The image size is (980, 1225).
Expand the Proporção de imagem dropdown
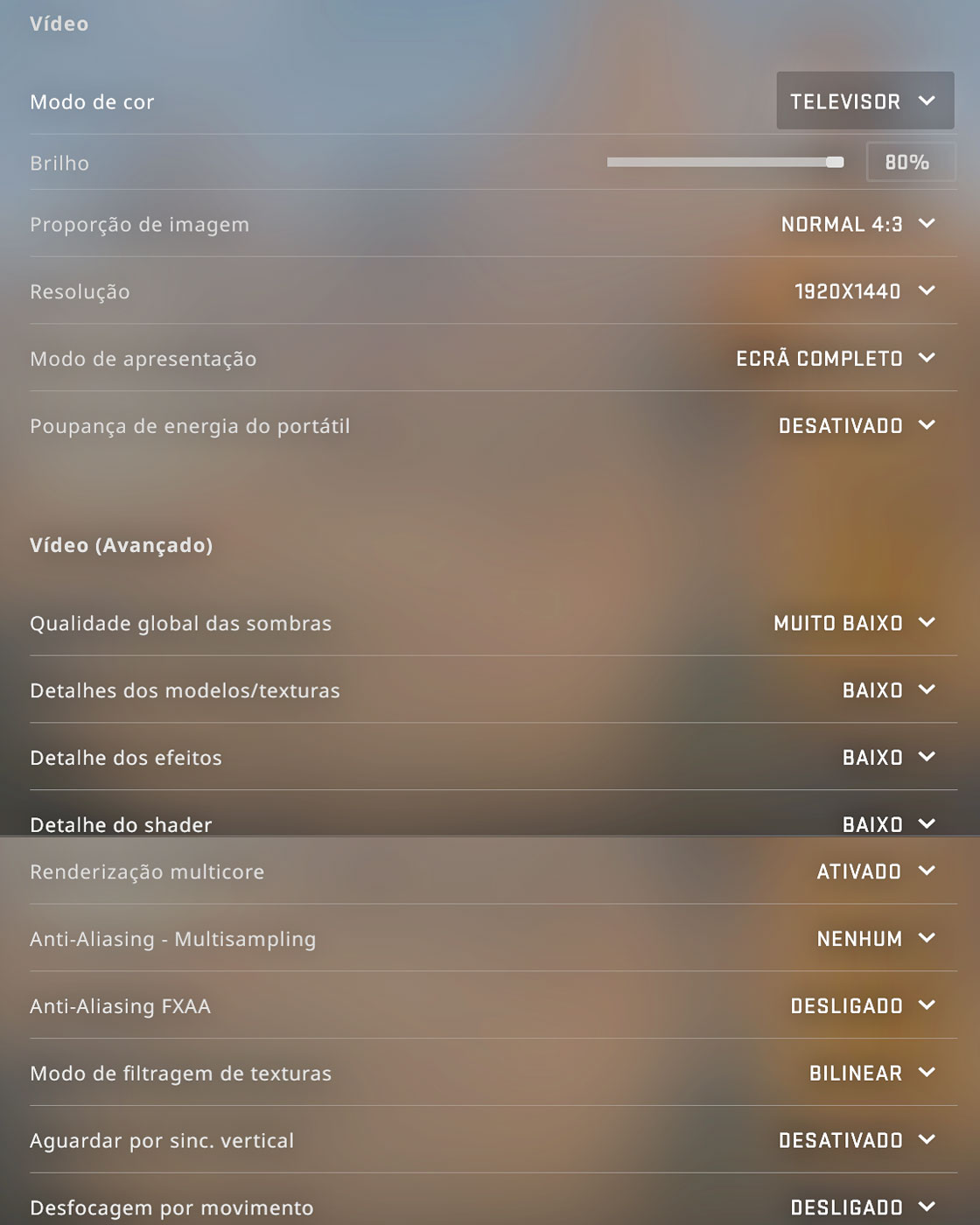point(857,224)
